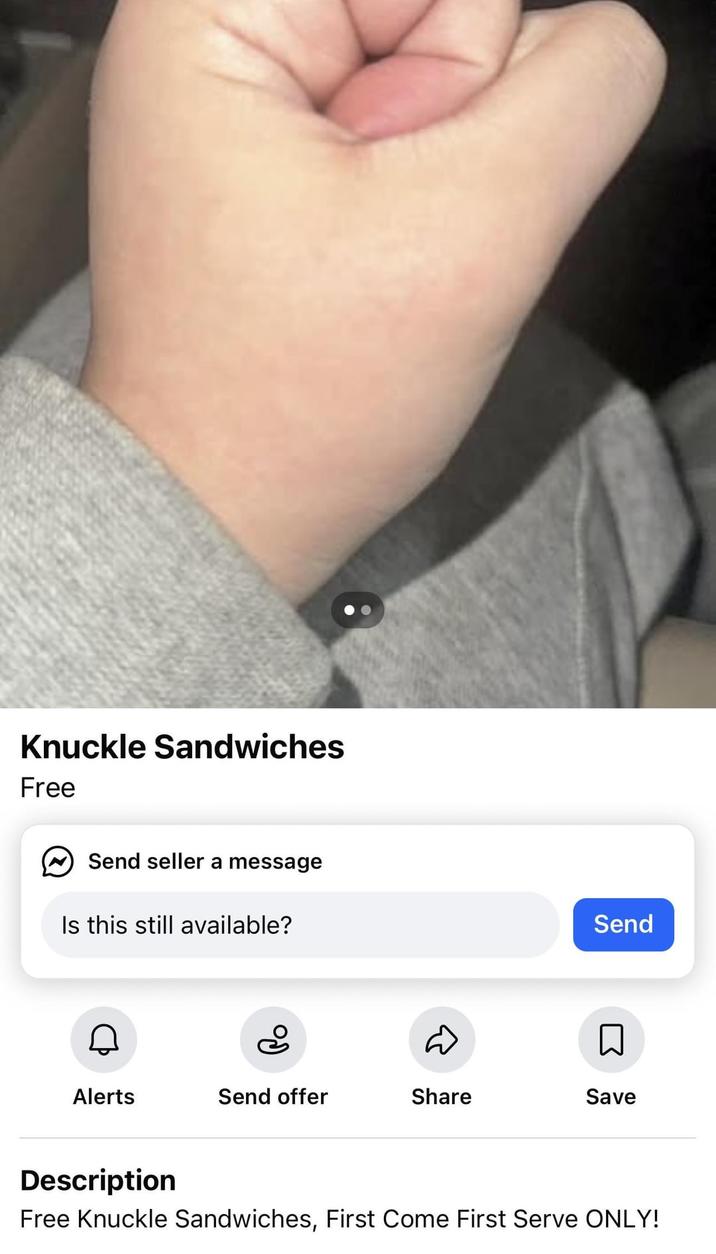Edit the 'Is this still available?' message field

point(300,924)
